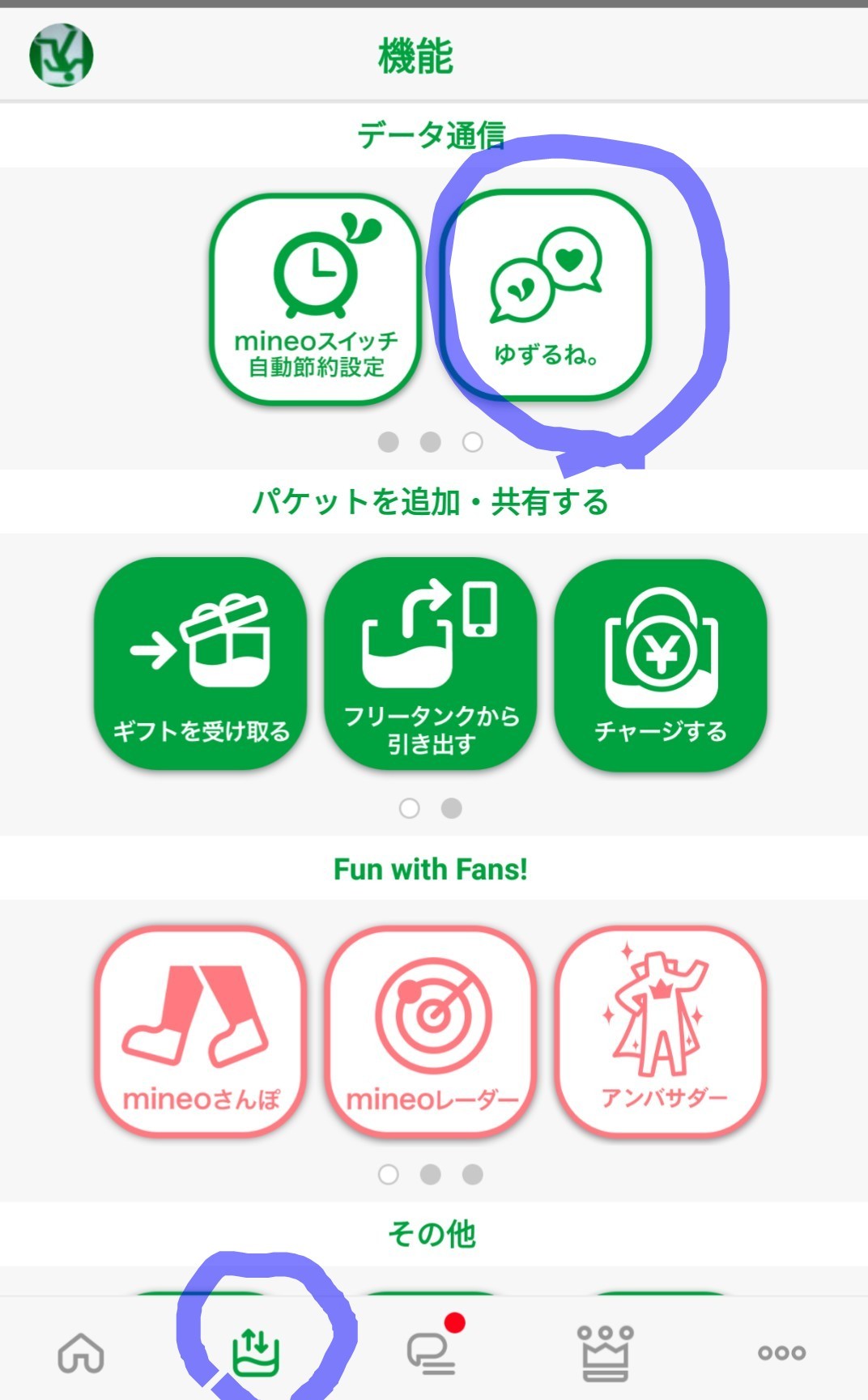The width and height of the screenshot is (868, 1400).
Task: Select フリータンクから引き出す
Action: click(431, 664)
